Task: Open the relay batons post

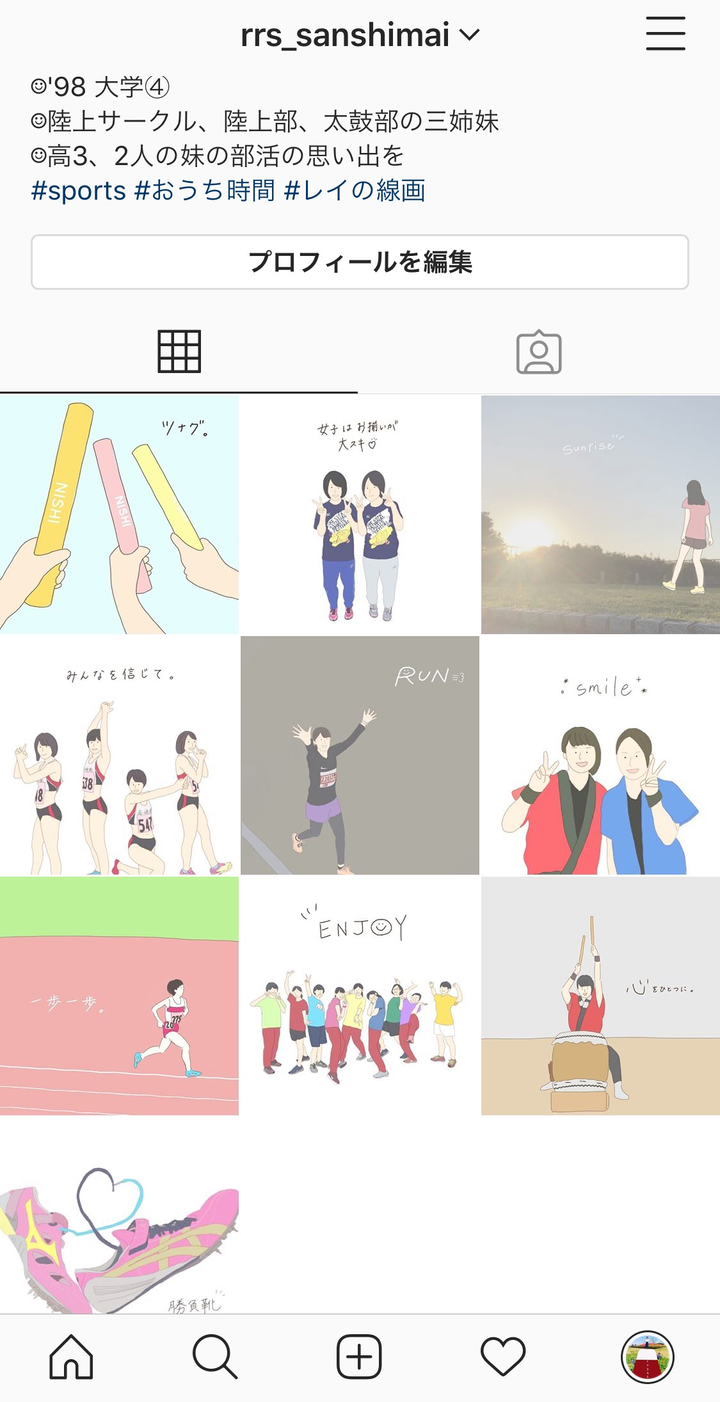Action: pyautogui.click(x=119, y=515)
